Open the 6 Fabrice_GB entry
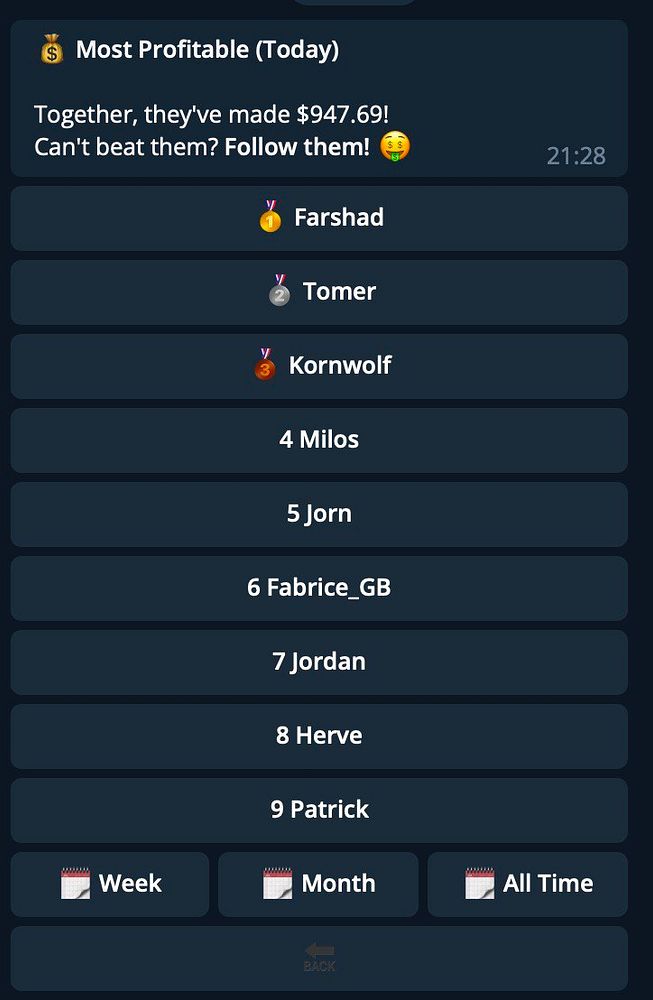Screen dimensions: 653x1000 pos(319,588)
